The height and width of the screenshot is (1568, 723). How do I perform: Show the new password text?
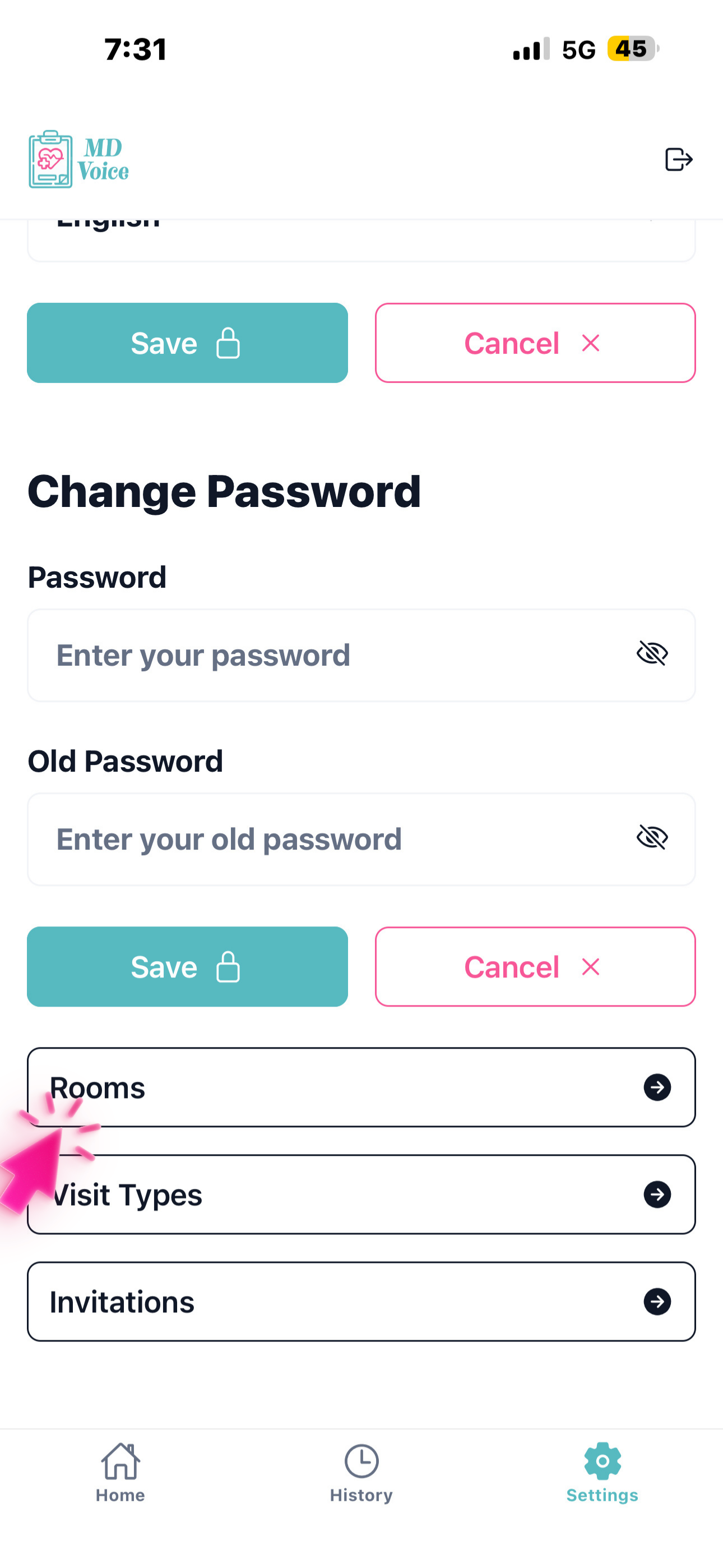[x=652, y=654]
